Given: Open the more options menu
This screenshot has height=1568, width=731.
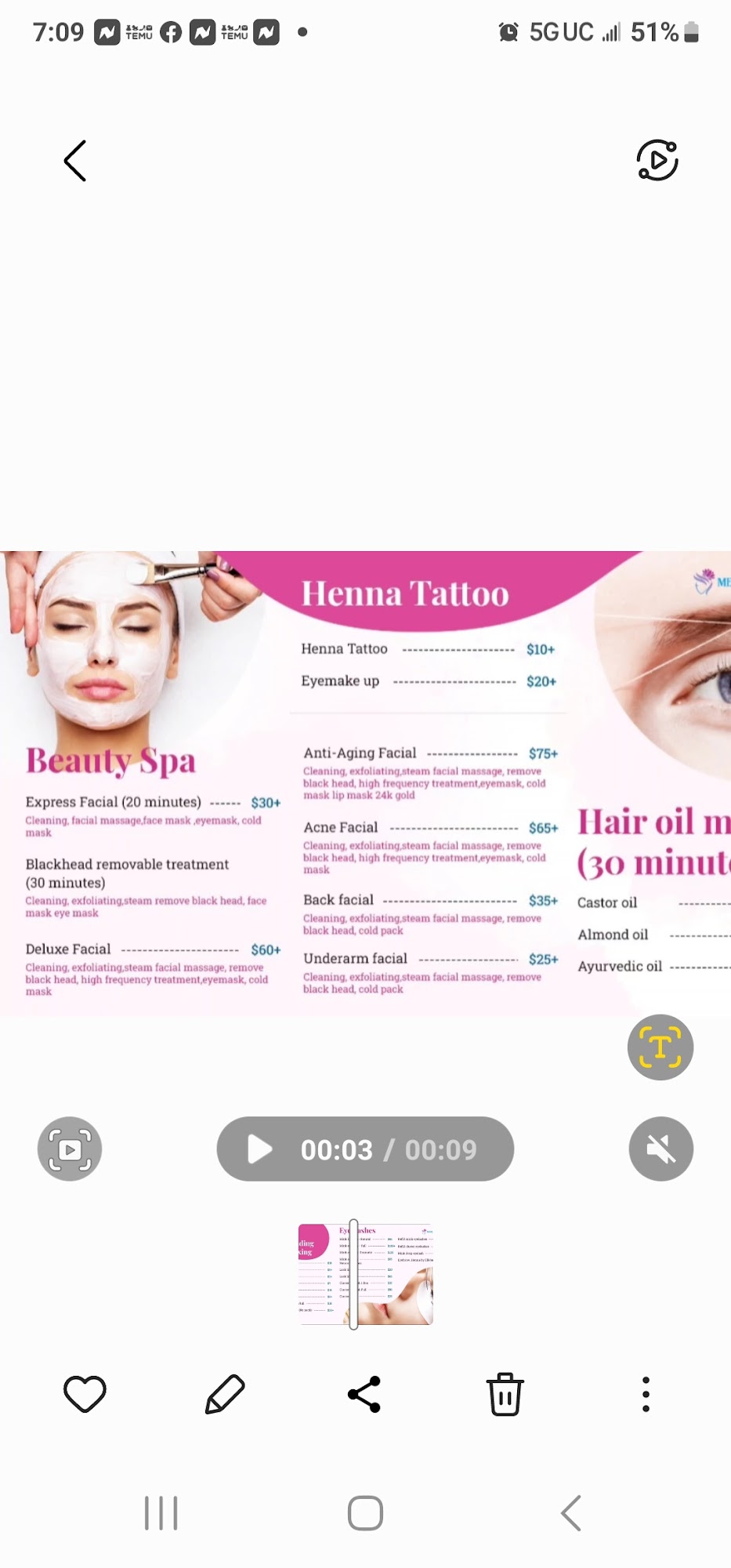Looking at the screenshot, I should [x=646, y=1395].
